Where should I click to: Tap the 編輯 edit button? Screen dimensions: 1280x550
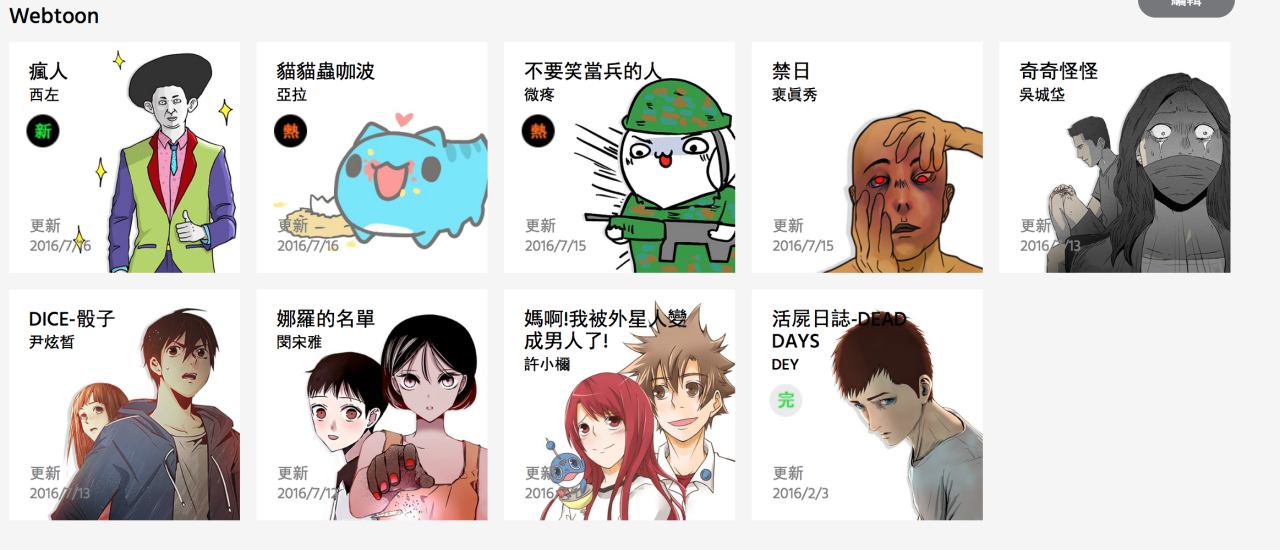click(1186, 6)
